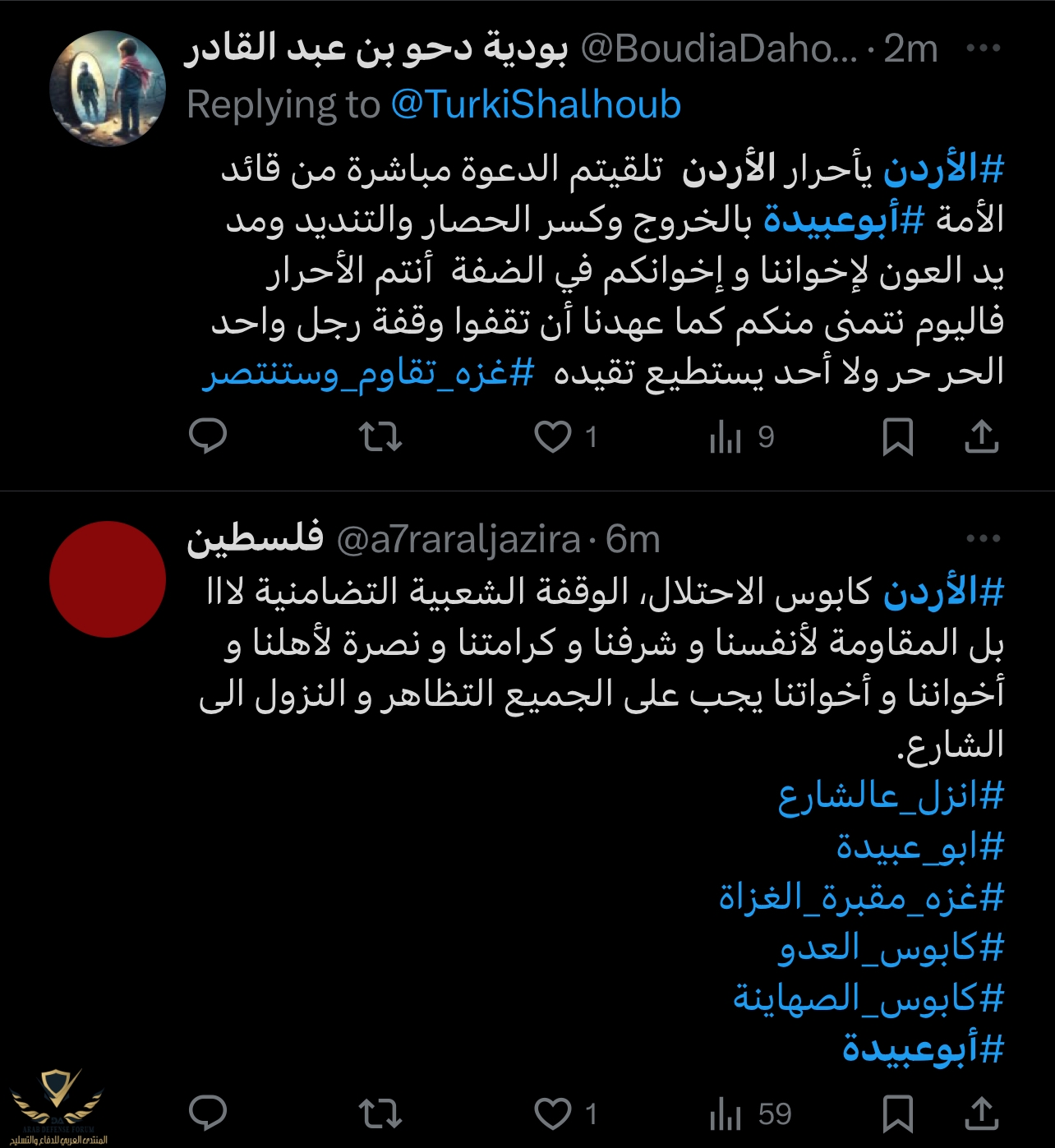Reply to a7raraljazira's tweet
Screen dimensions: 1055x1148
pos(208,1113)
